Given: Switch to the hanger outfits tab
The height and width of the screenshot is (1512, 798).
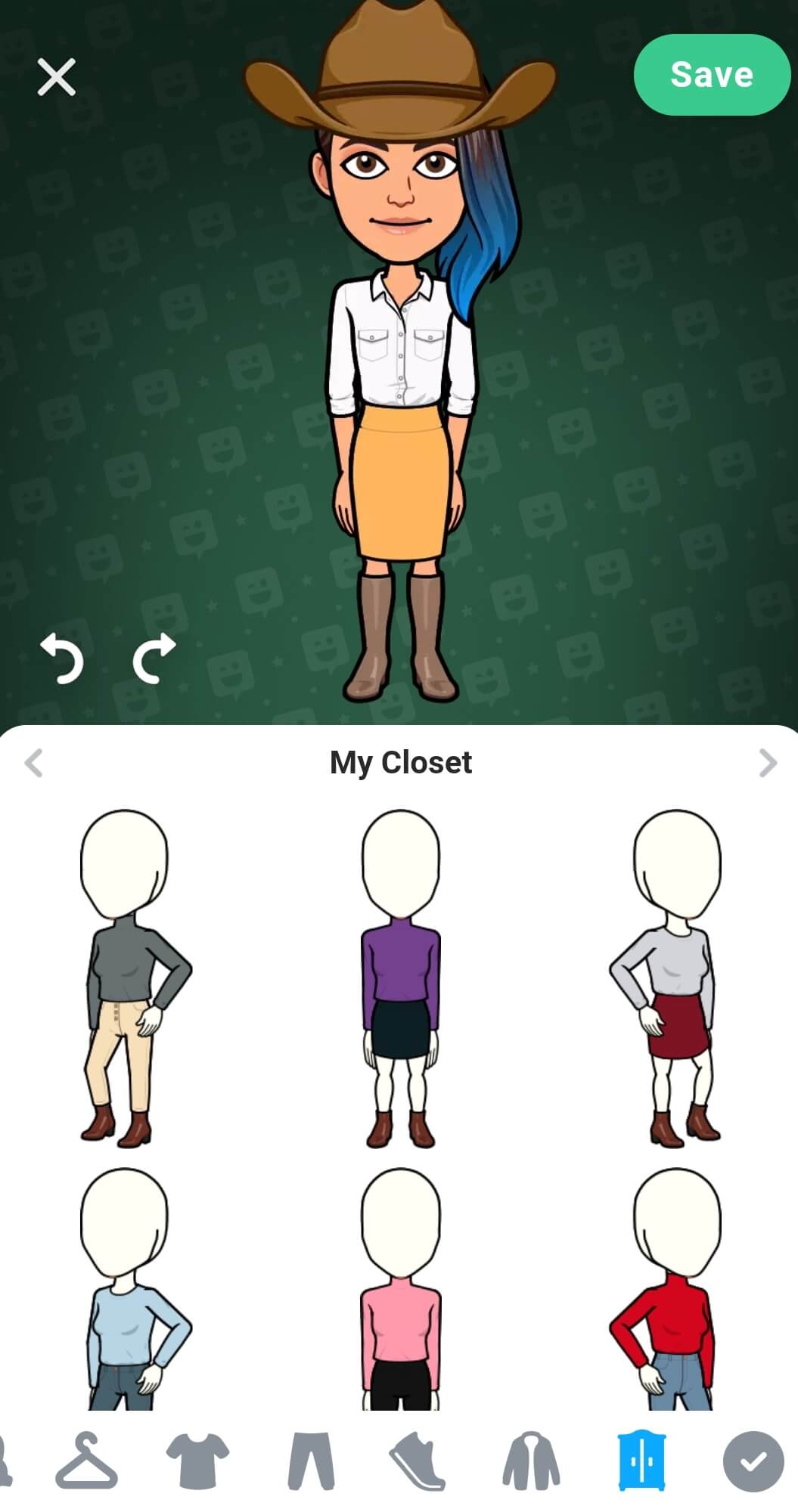Looking at the screenshot, I should click(87, 1461).
